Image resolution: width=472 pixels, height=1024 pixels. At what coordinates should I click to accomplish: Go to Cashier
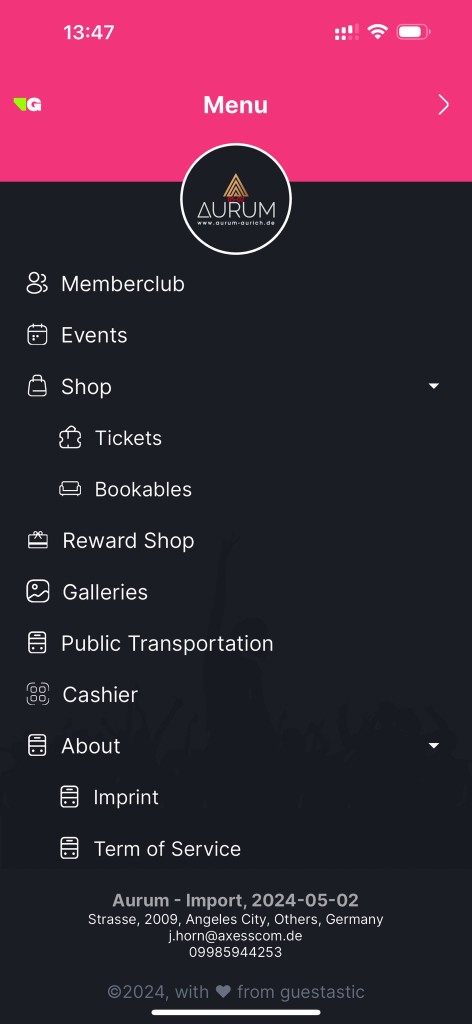pos(236,694)
